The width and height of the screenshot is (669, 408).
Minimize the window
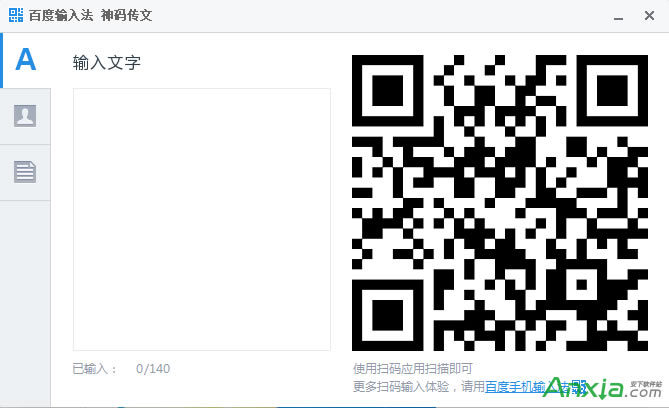tap(621, 15)
